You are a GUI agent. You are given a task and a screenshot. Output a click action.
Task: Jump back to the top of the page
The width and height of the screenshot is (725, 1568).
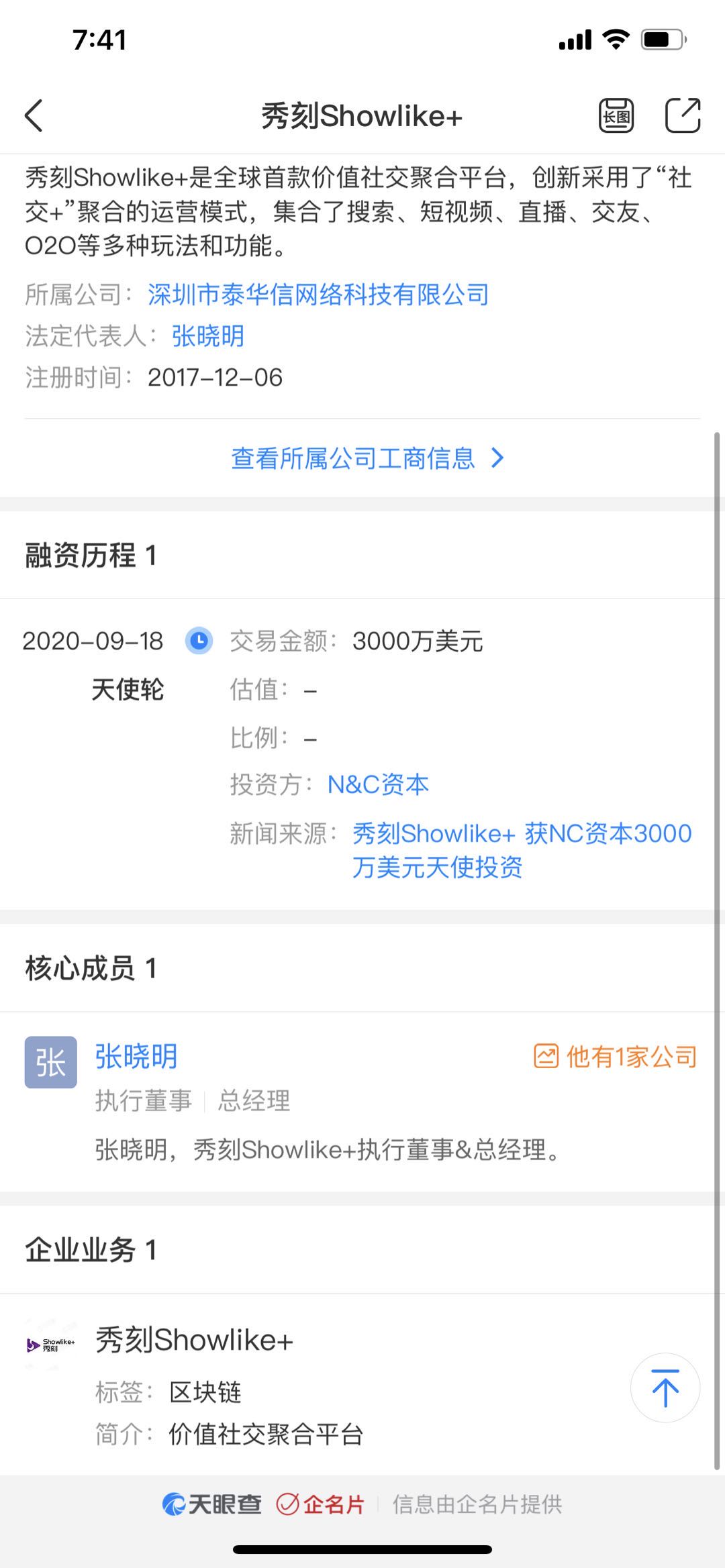[665, 1388]
